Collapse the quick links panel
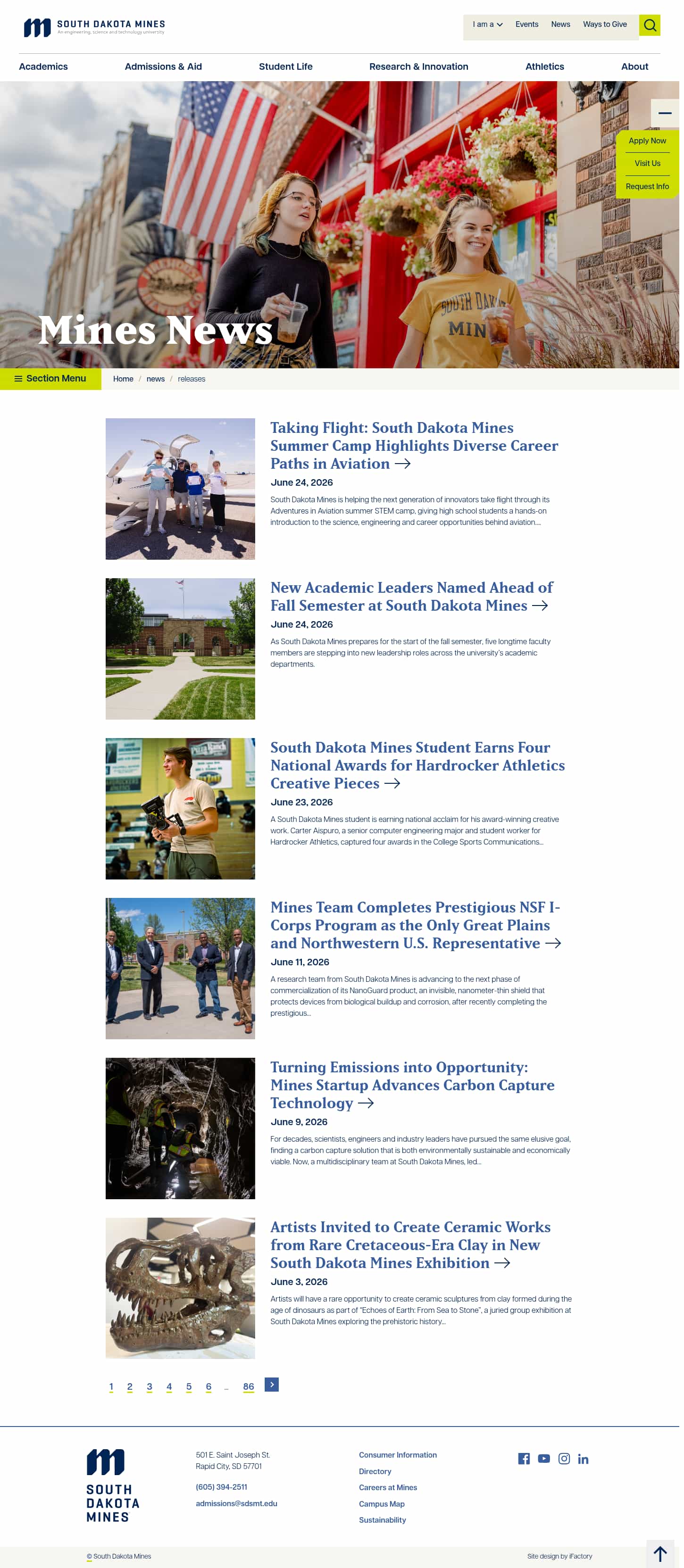This screenshot has width=684, height=1568. (665, 113)
